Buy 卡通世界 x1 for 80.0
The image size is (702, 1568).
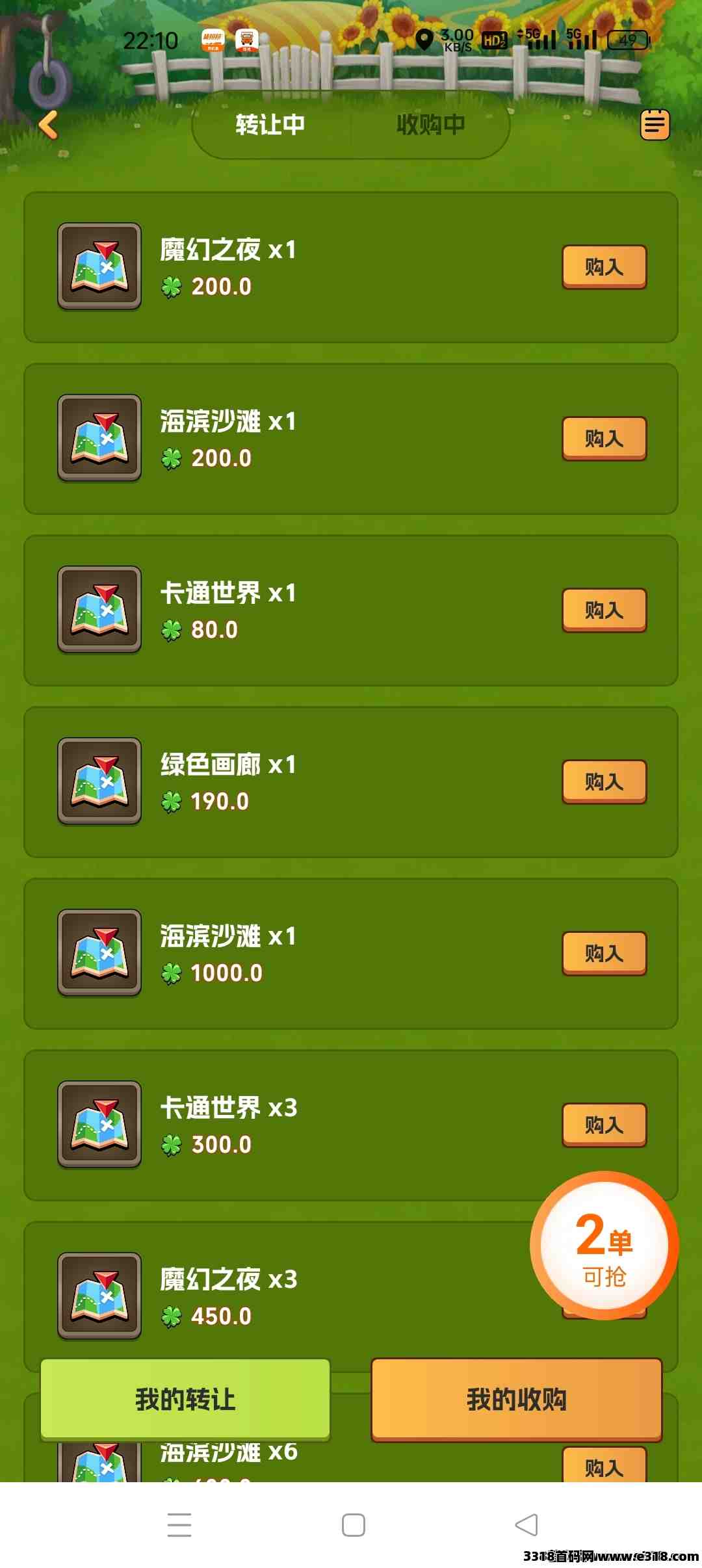pos(604,610)
